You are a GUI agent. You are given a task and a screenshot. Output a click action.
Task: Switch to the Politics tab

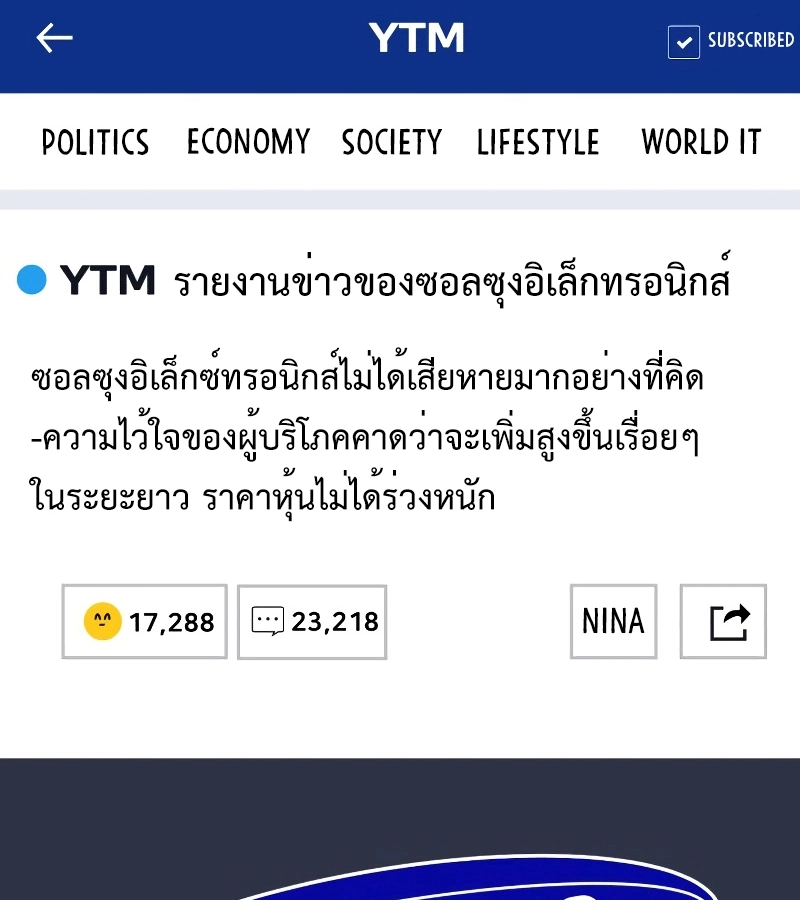(x=95, y=143)
